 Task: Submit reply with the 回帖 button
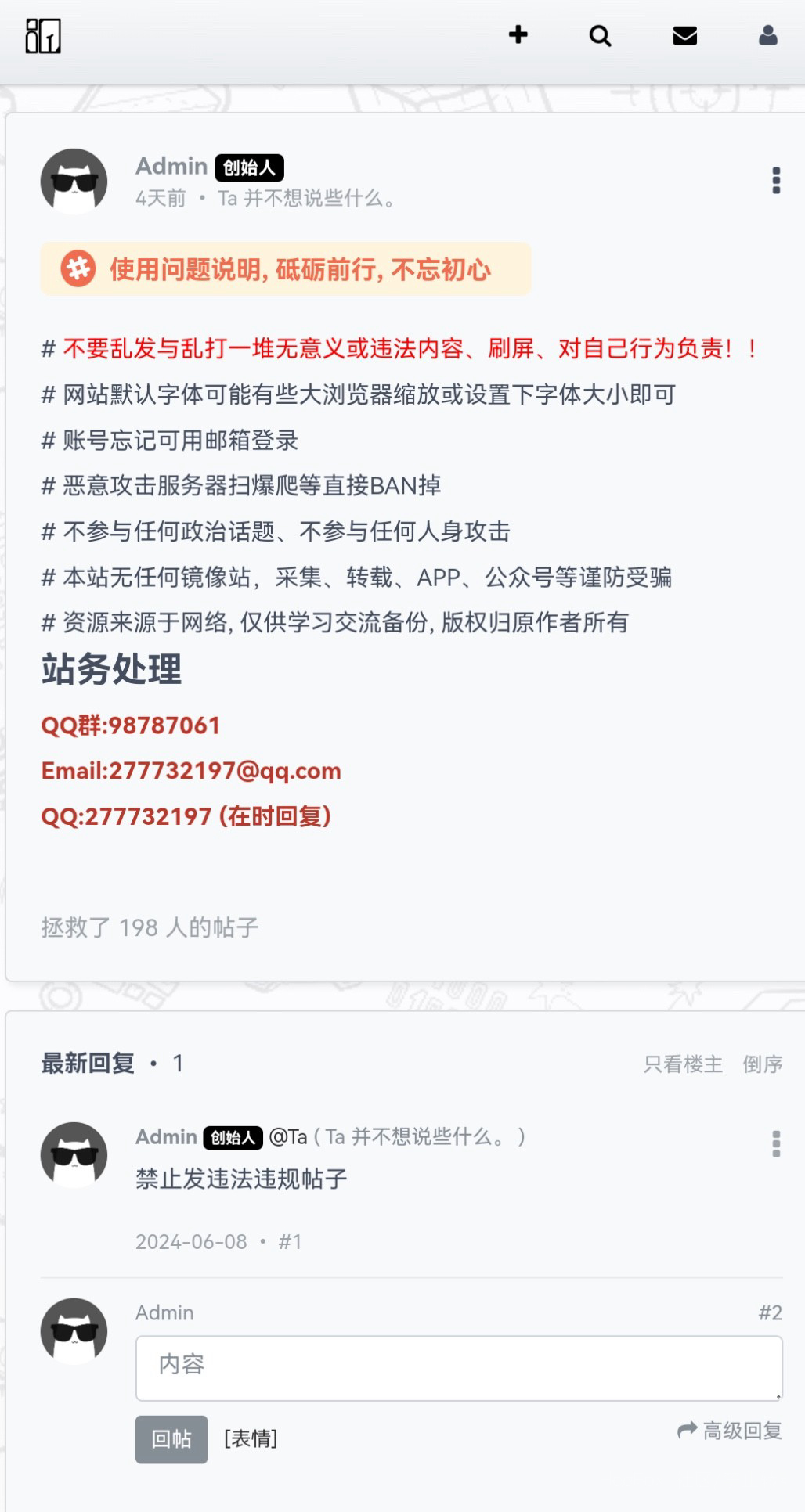click(171, 1438)
